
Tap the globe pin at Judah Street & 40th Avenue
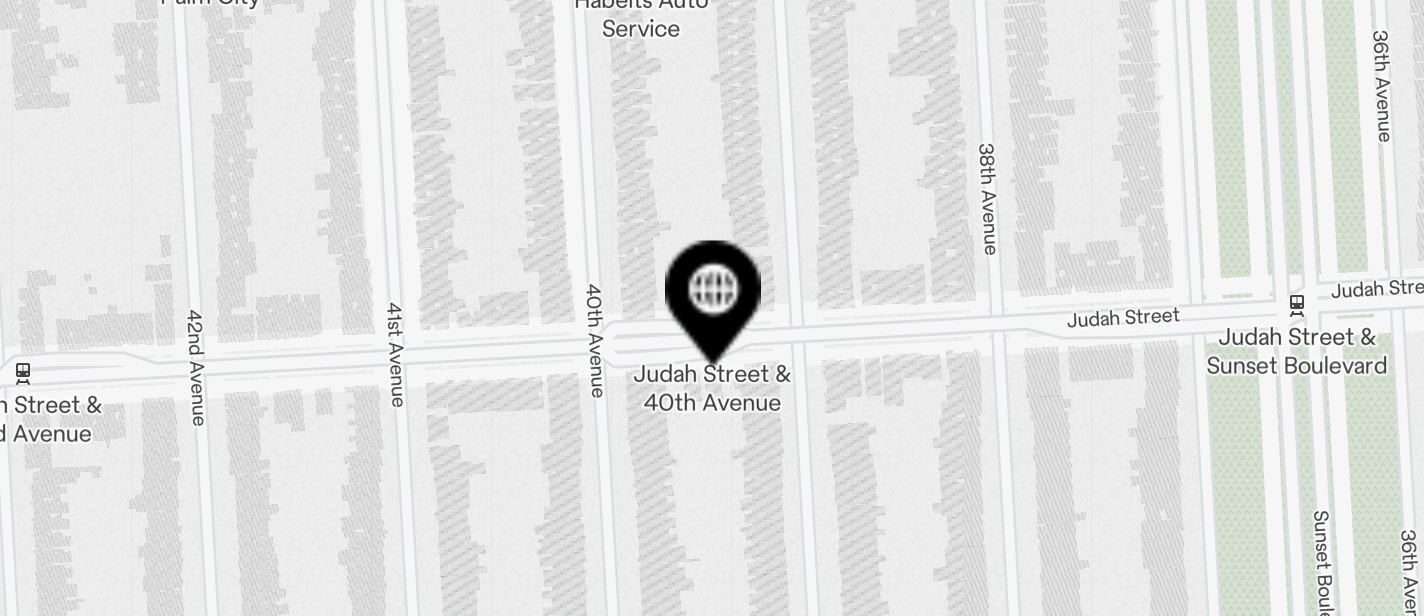click(713, 292)
